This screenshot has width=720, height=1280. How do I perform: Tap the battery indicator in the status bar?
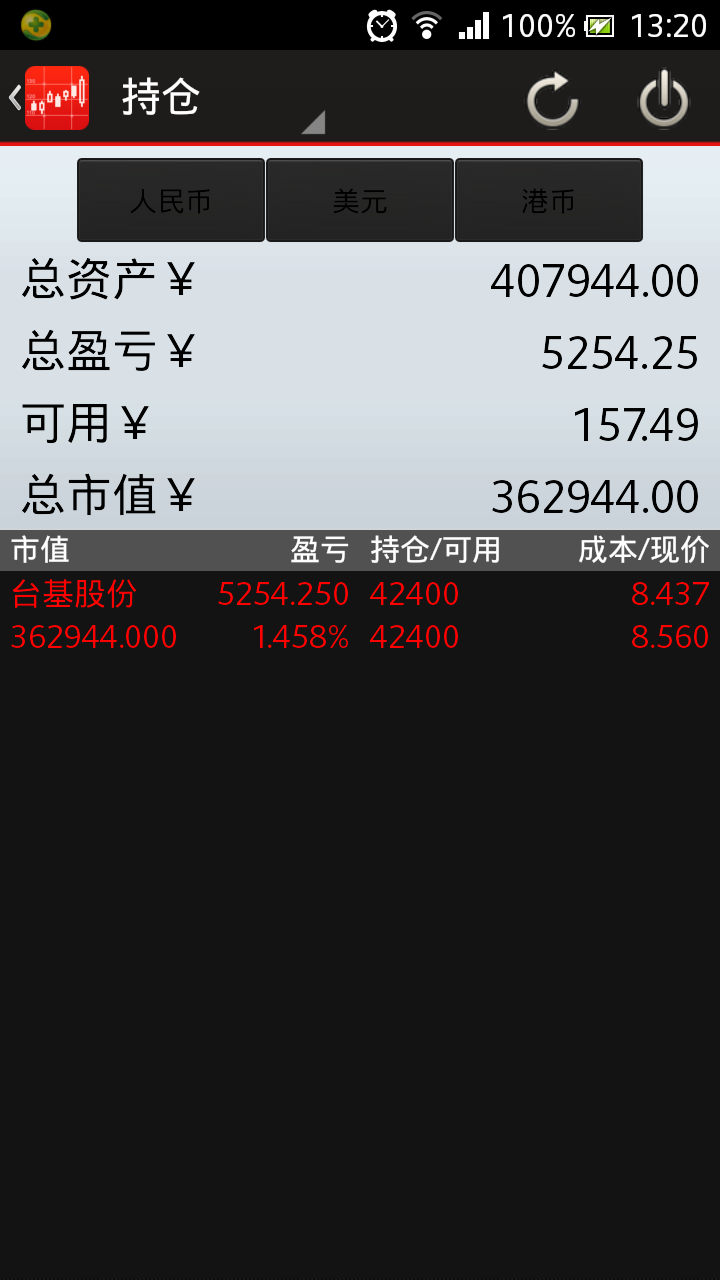pos(601,25)
